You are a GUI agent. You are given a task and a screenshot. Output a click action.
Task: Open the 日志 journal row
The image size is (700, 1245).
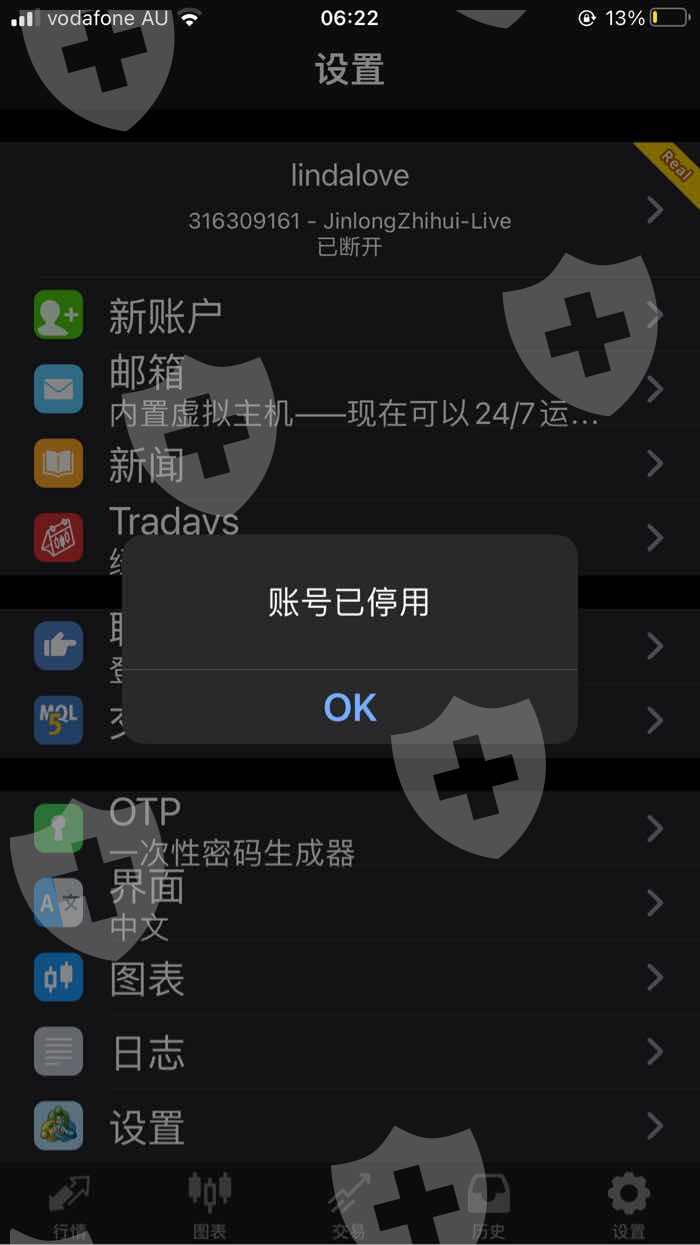(350, 1051)
